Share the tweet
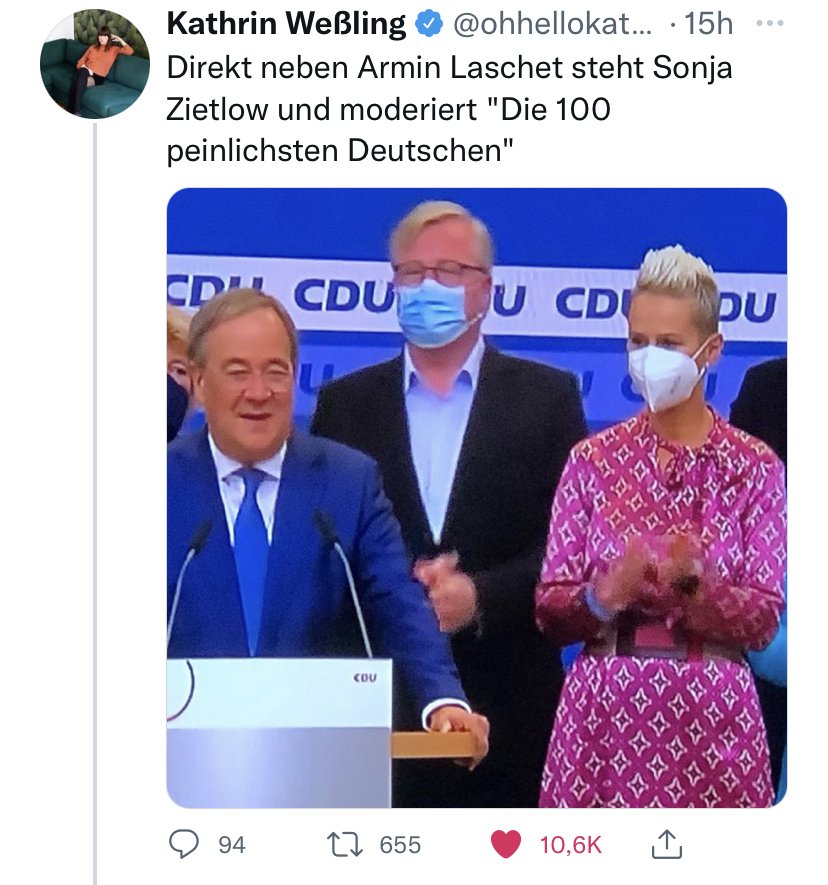 [x=666, y=845]
